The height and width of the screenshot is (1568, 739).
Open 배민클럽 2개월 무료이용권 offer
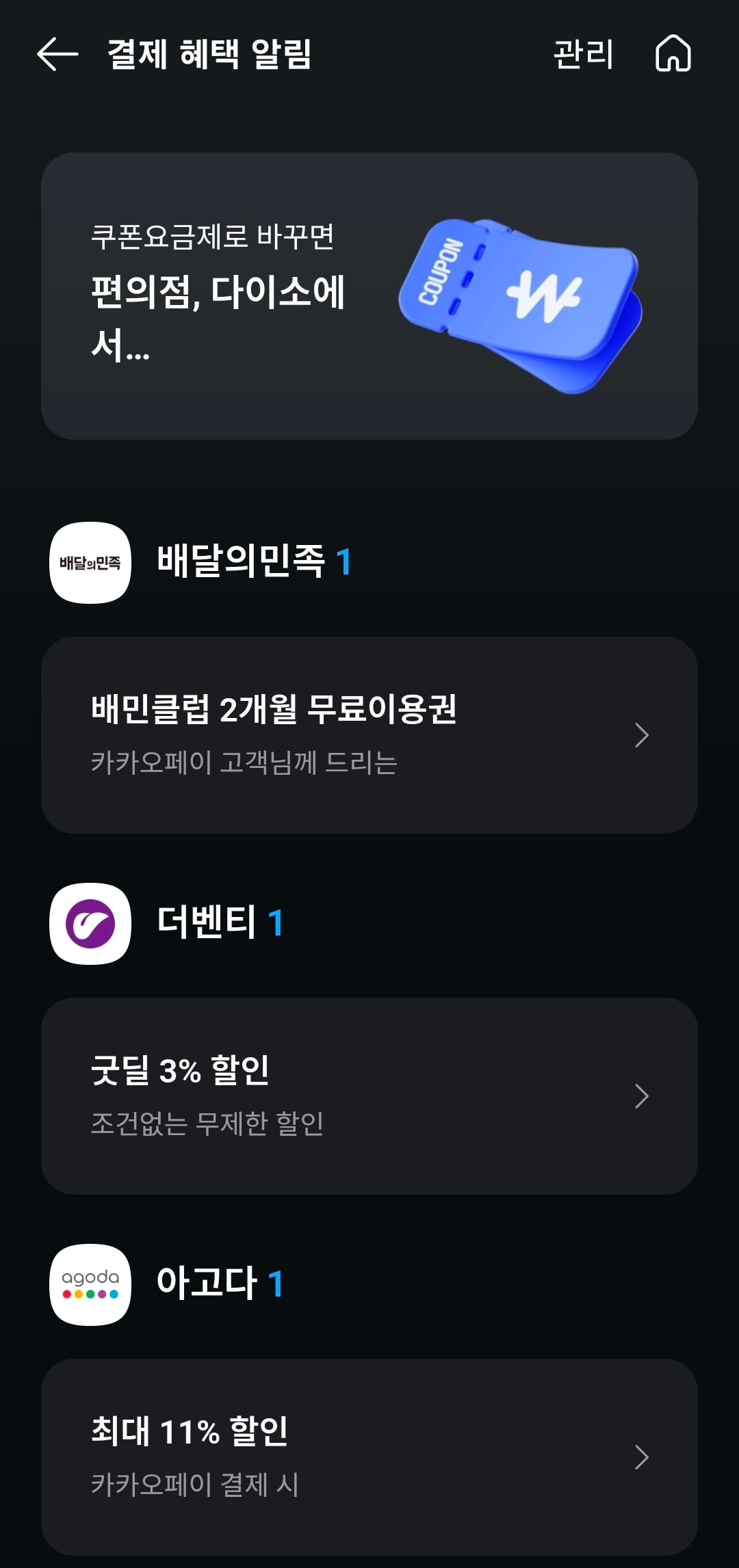tap(369, 734)
